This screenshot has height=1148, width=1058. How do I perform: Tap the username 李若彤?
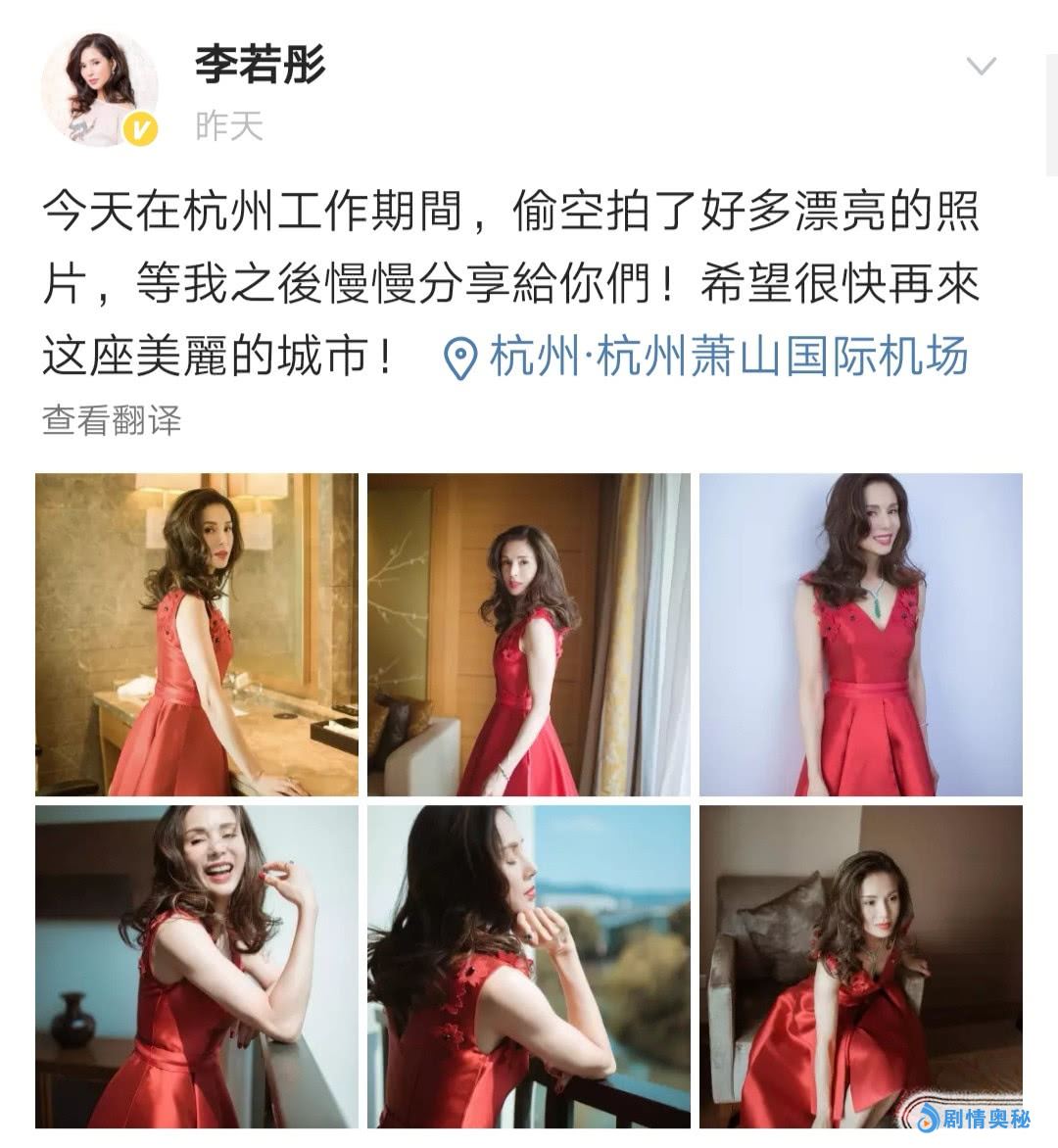pyautogui.click(x=260, y=66)
